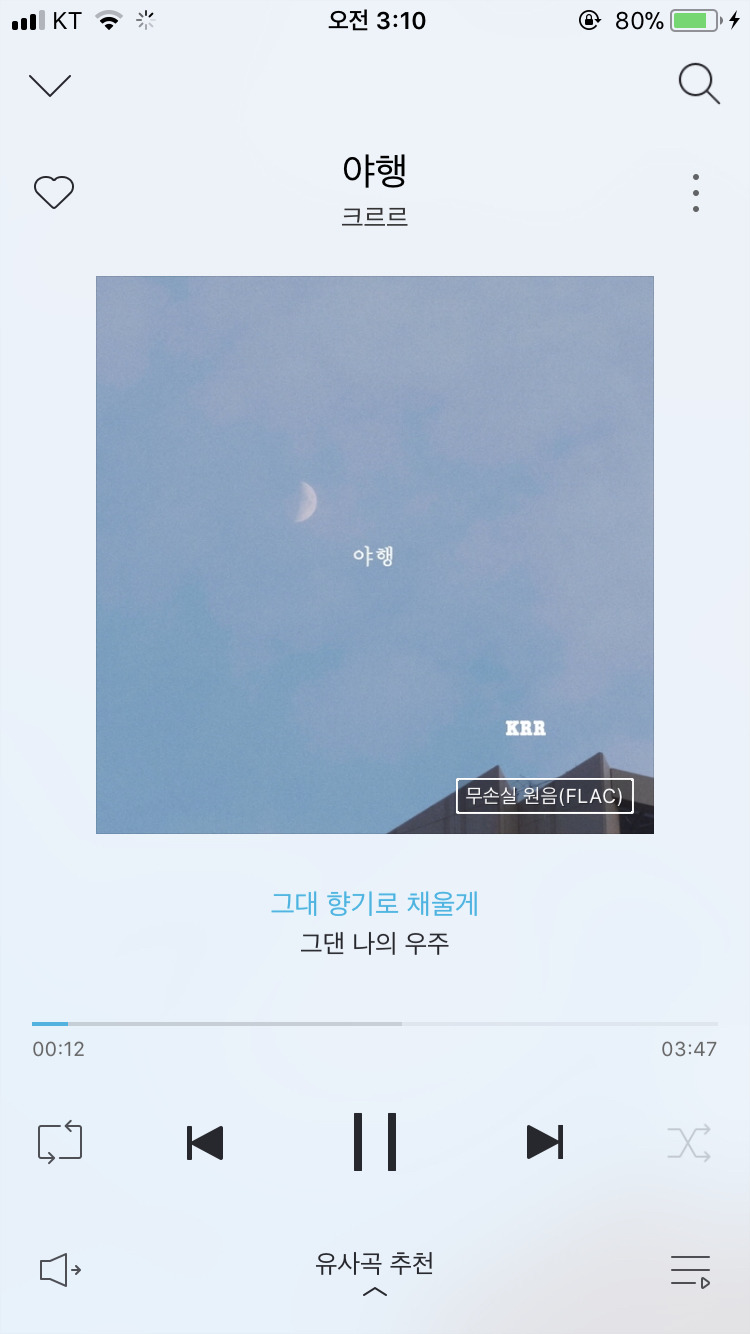750x1334 pixels.
Task: Open artist page 크르르
Action: (375, 217)
